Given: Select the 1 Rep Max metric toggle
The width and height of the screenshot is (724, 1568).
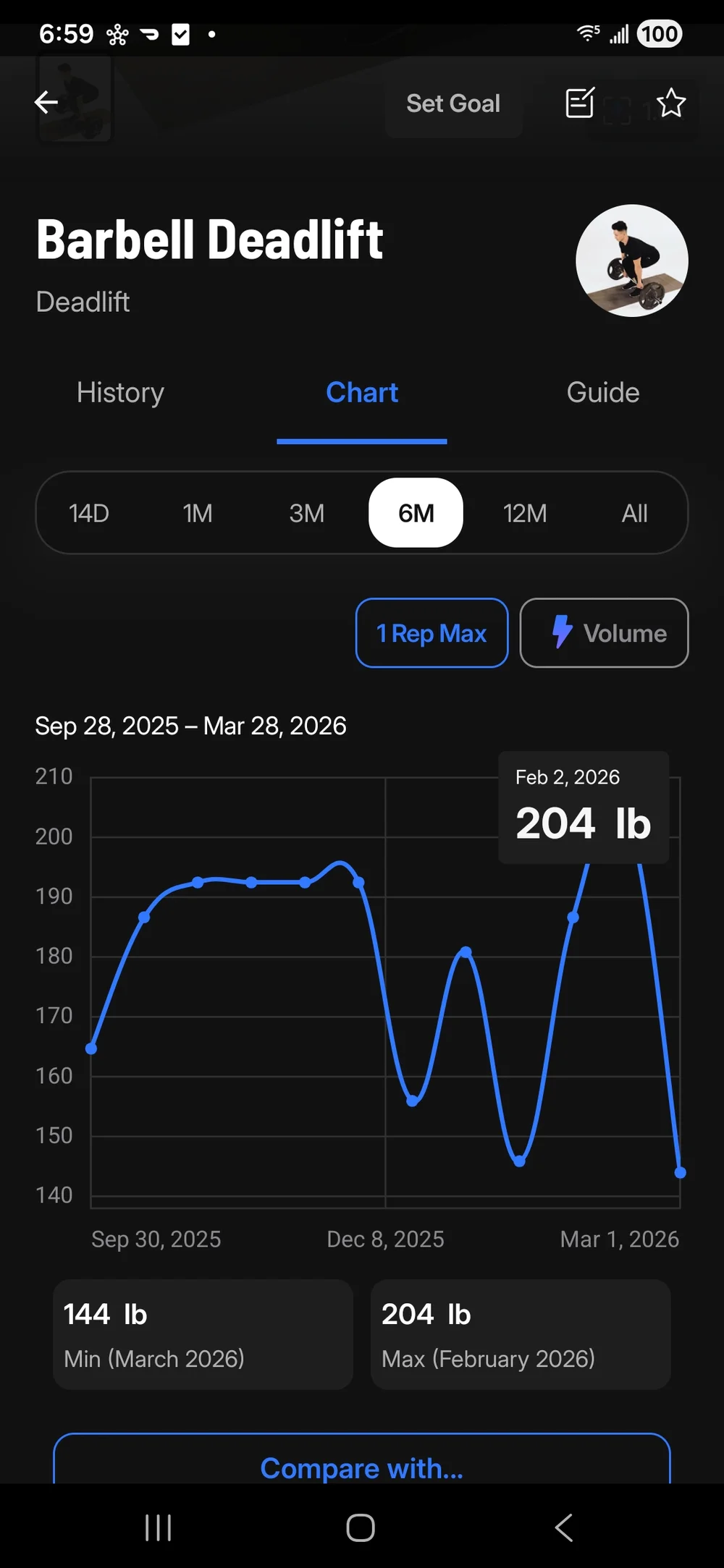Looking at the screenshot, I should coord(431,632).
